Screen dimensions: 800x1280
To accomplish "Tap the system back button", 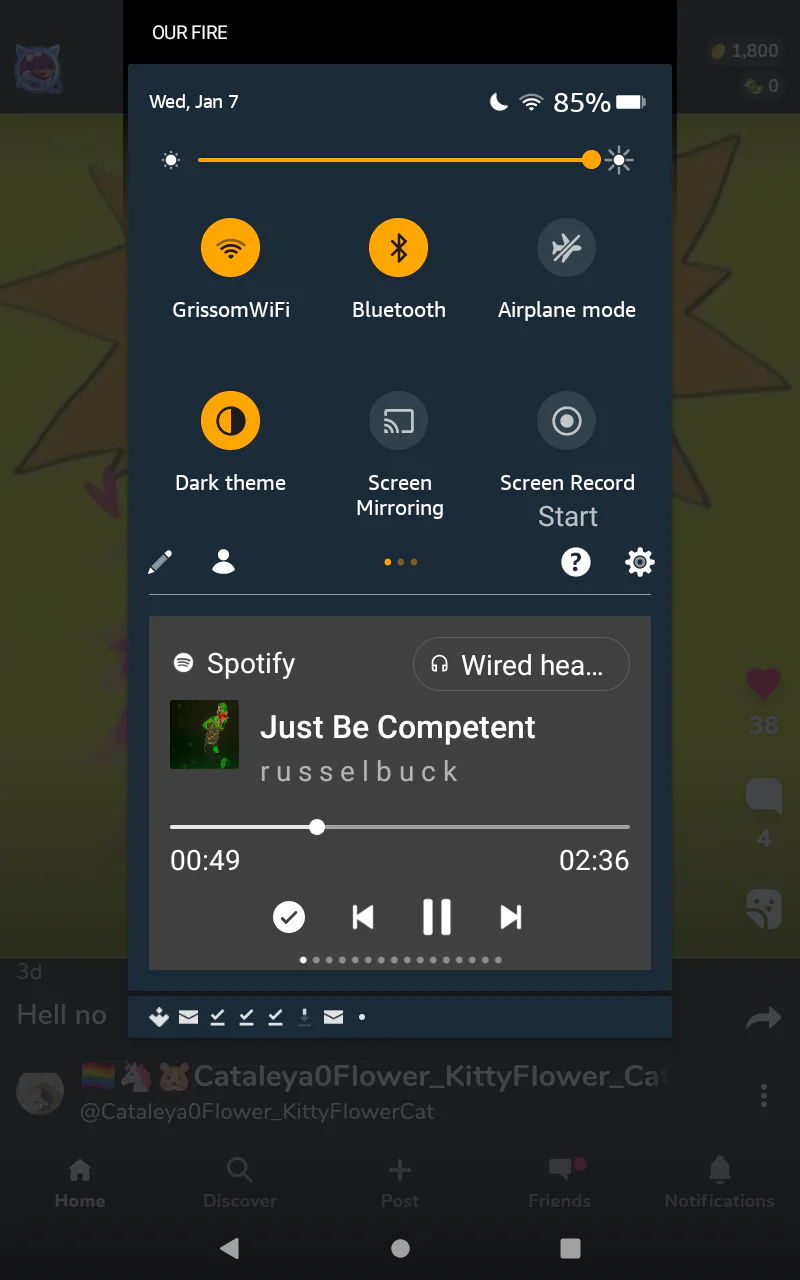I will point(229,1248).
